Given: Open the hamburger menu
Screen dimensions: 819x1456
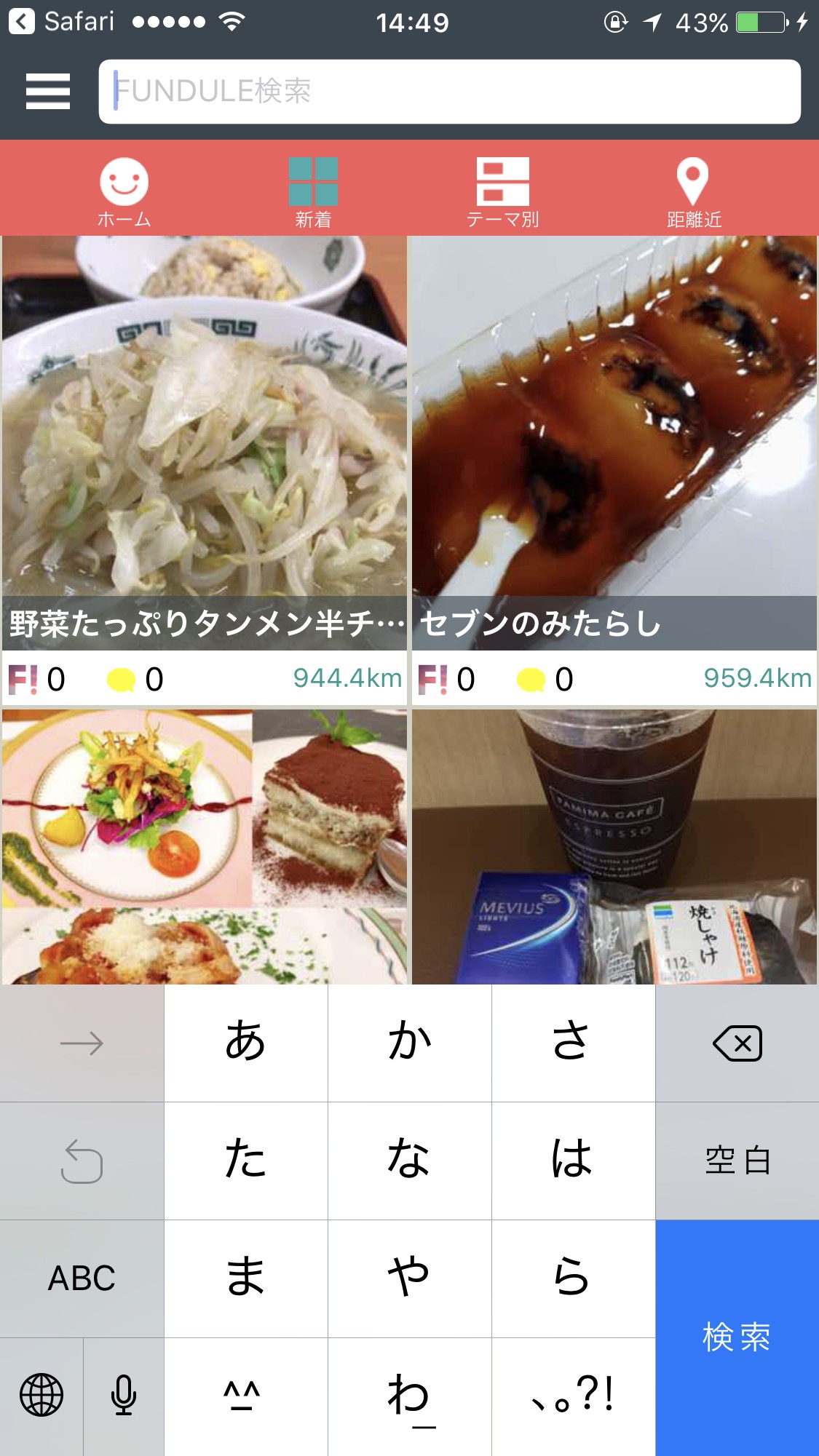Looking at the screenshot, I should pos(48,92).
